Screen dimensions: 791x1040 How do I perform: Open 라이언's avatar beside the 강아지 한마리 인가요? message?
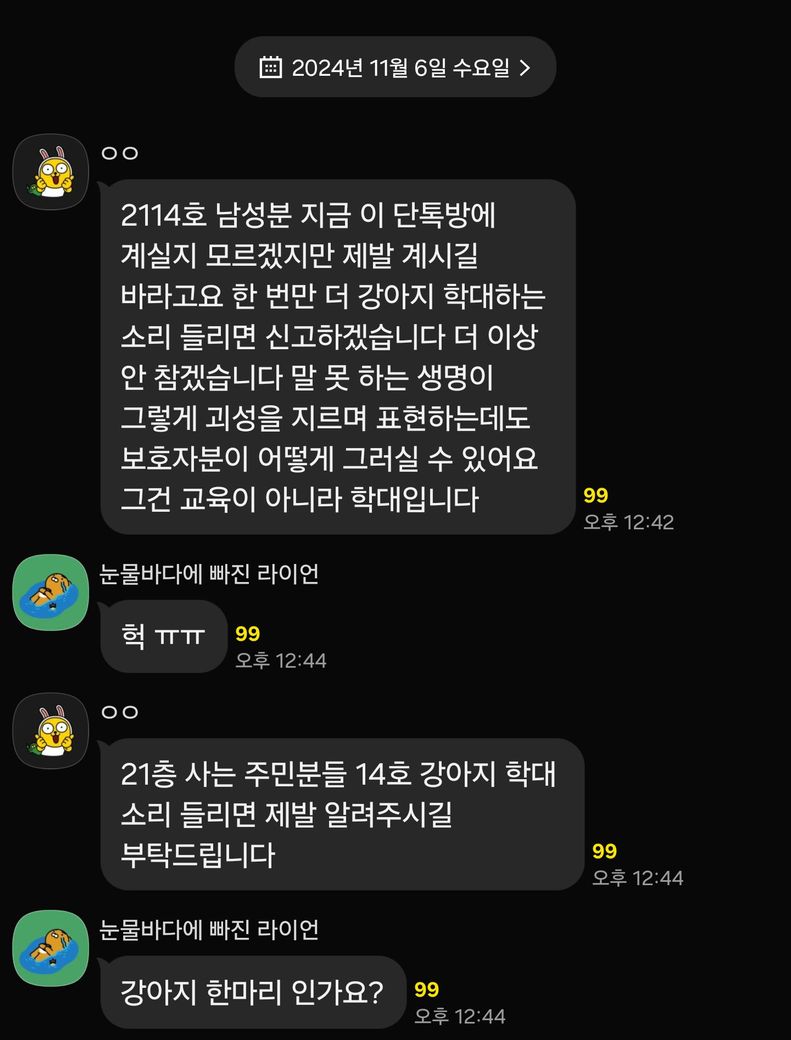pyautogui.click(x=51, y=949)
